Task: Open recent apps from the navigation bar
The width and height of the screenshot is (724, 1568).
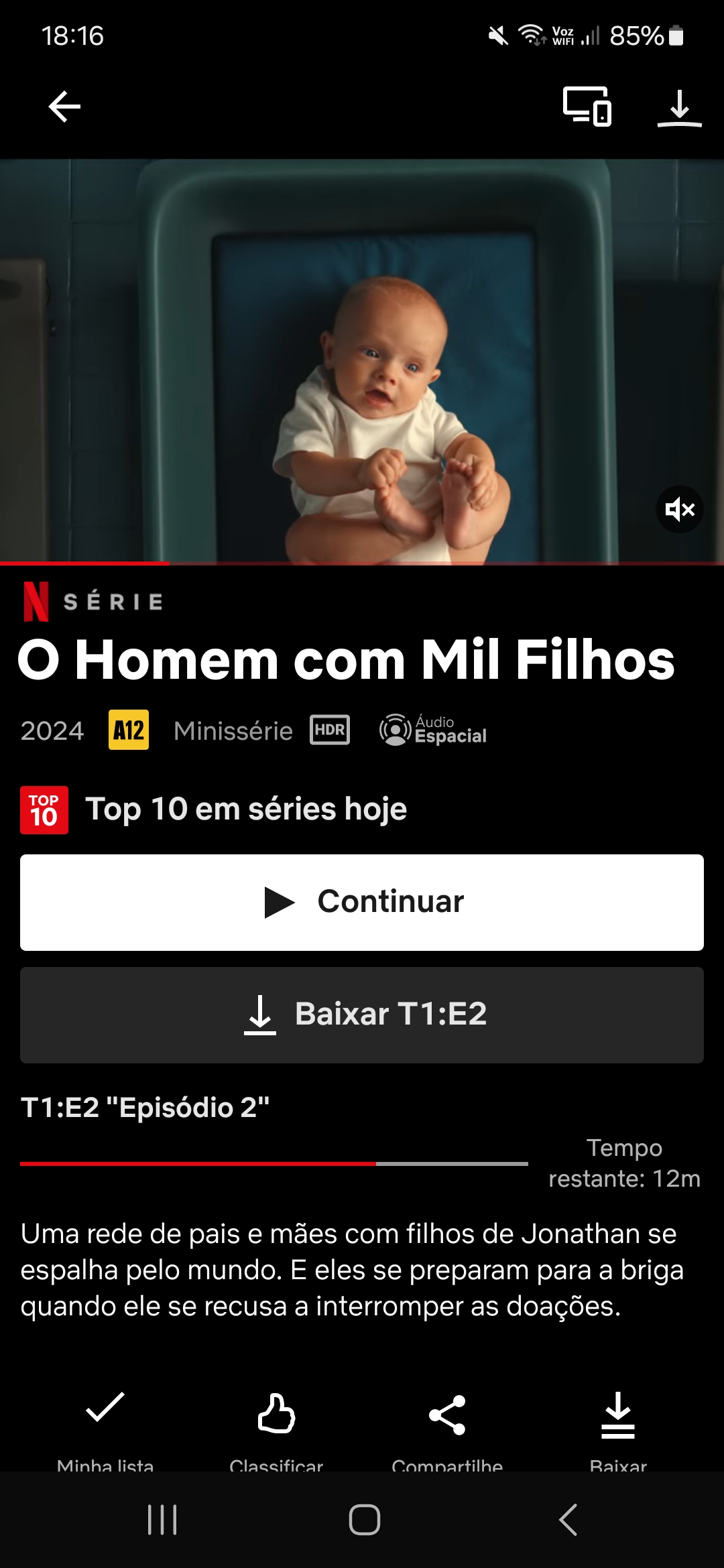Action: [162, 1520]
